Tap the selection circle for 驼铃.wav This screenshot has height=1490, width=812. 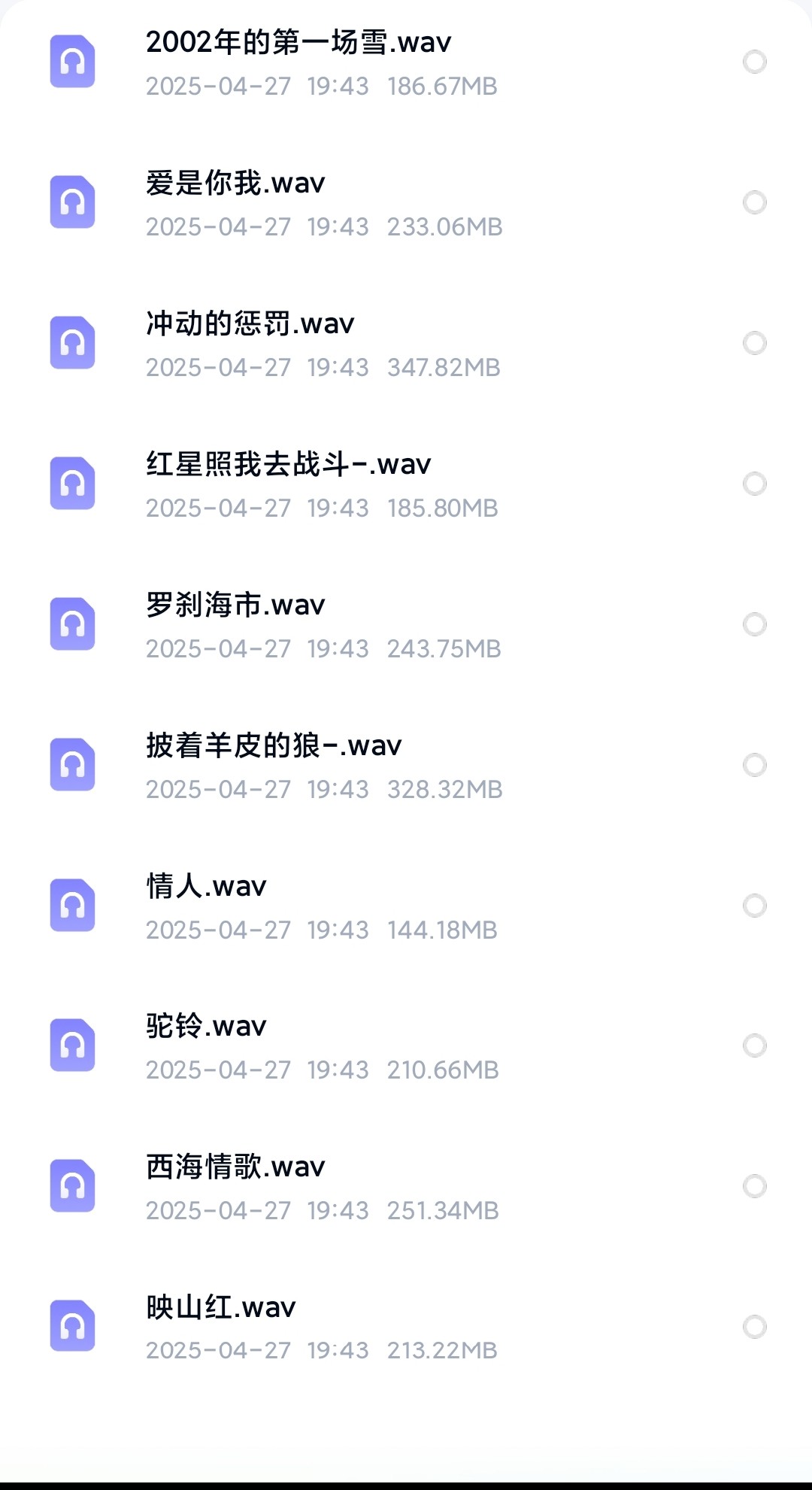(x=754, y=1045)
